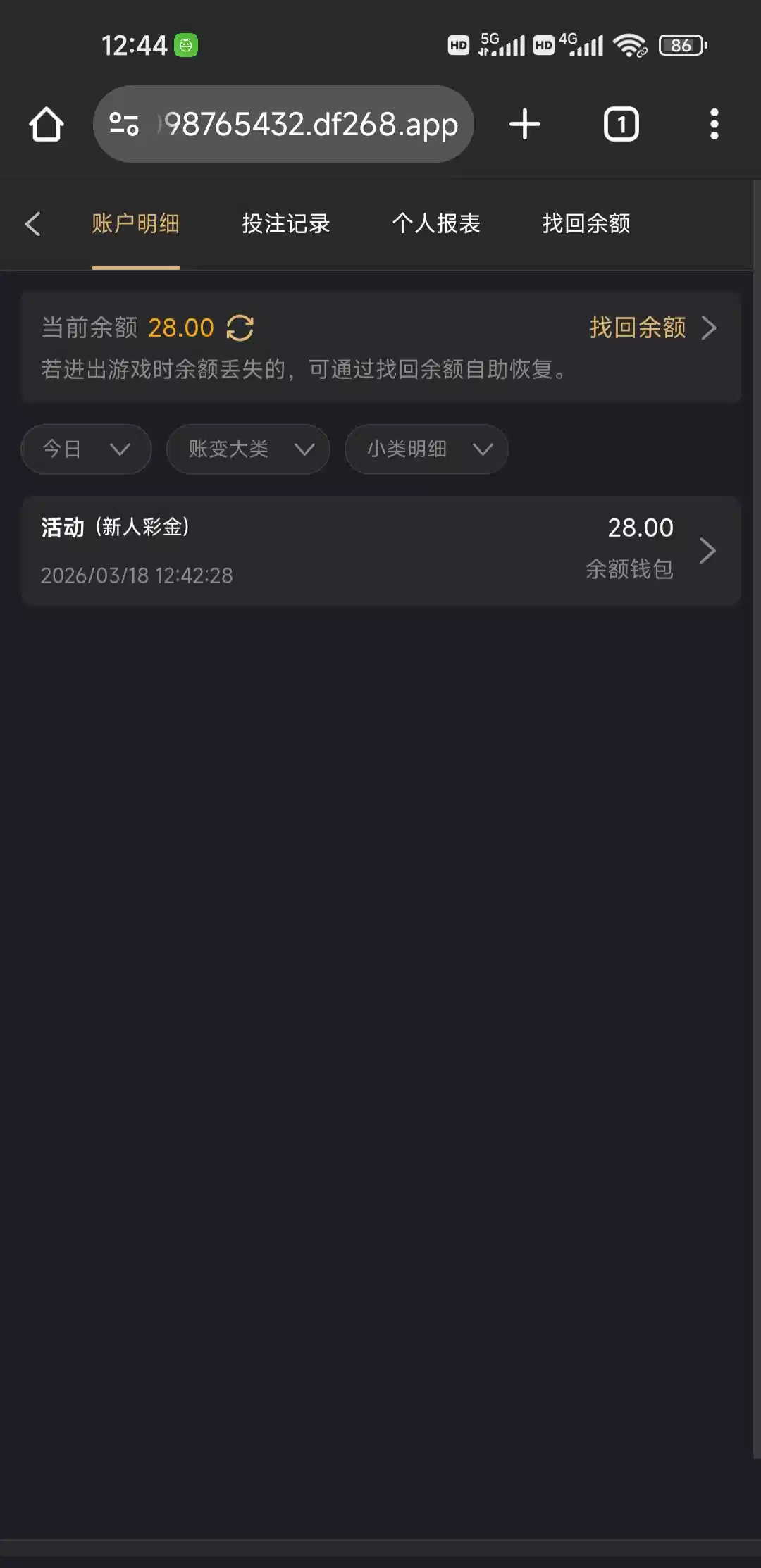
Task: Switch to the 个人报表 tab
Action: 435,224
